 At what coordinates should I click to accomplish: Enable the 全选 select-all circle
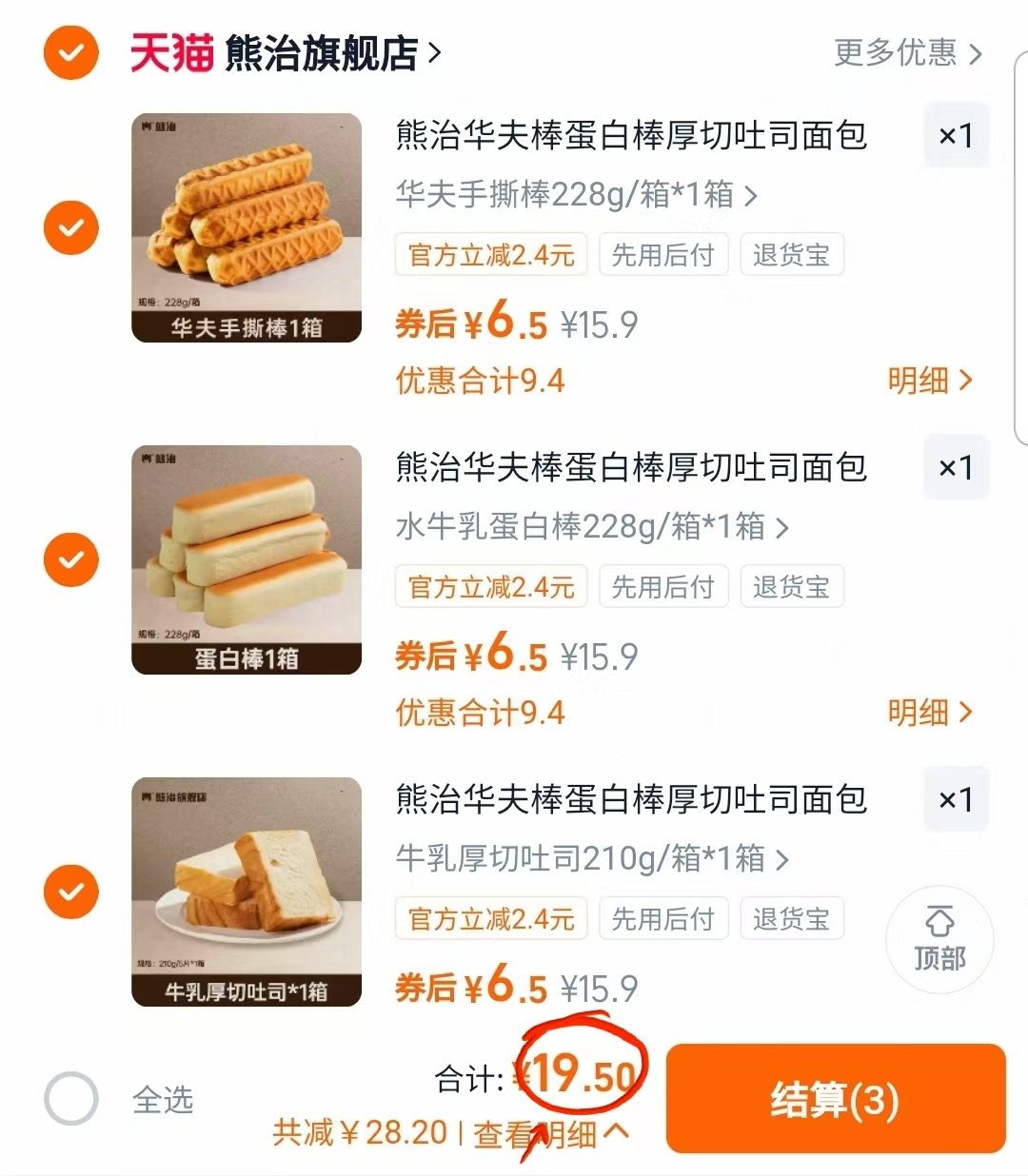point(71,1099)
